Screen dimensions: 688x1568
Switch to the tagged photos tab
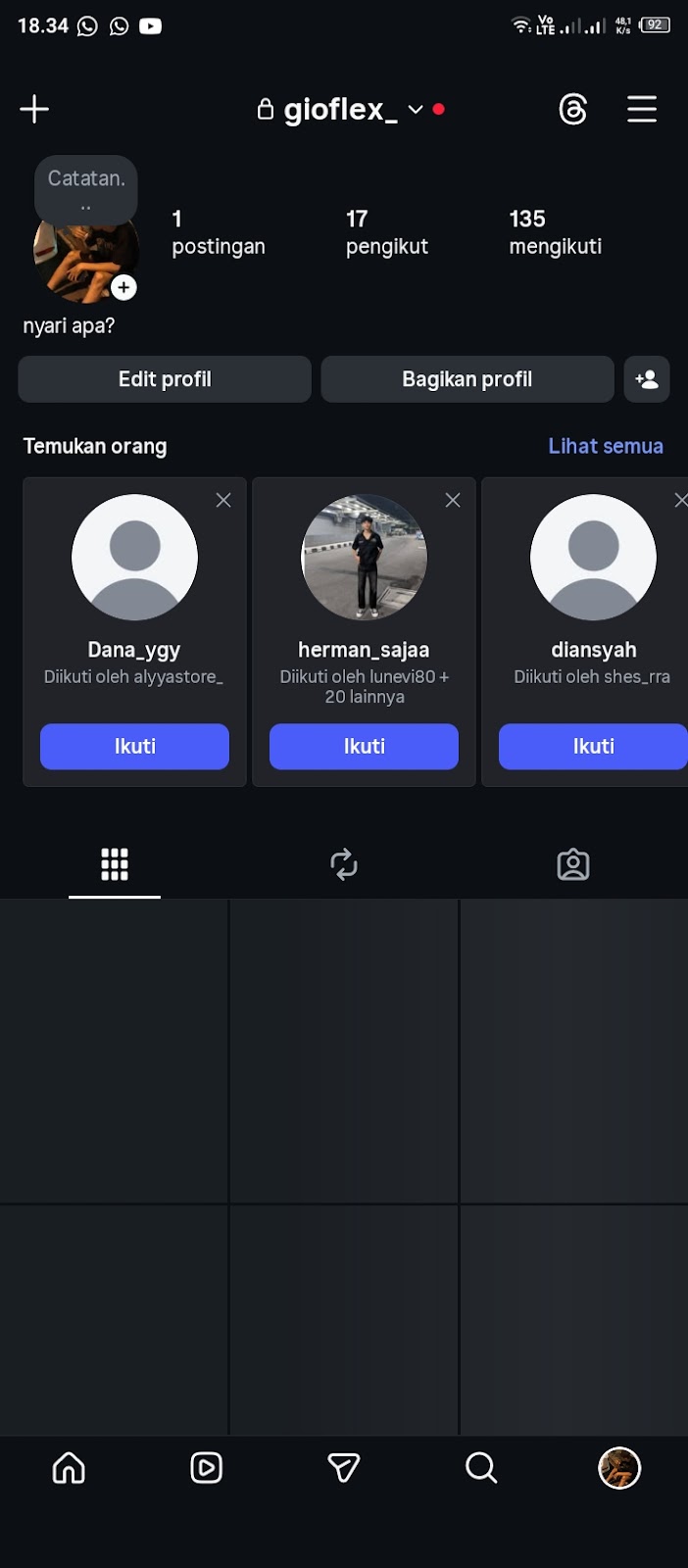tap(573, 864)
